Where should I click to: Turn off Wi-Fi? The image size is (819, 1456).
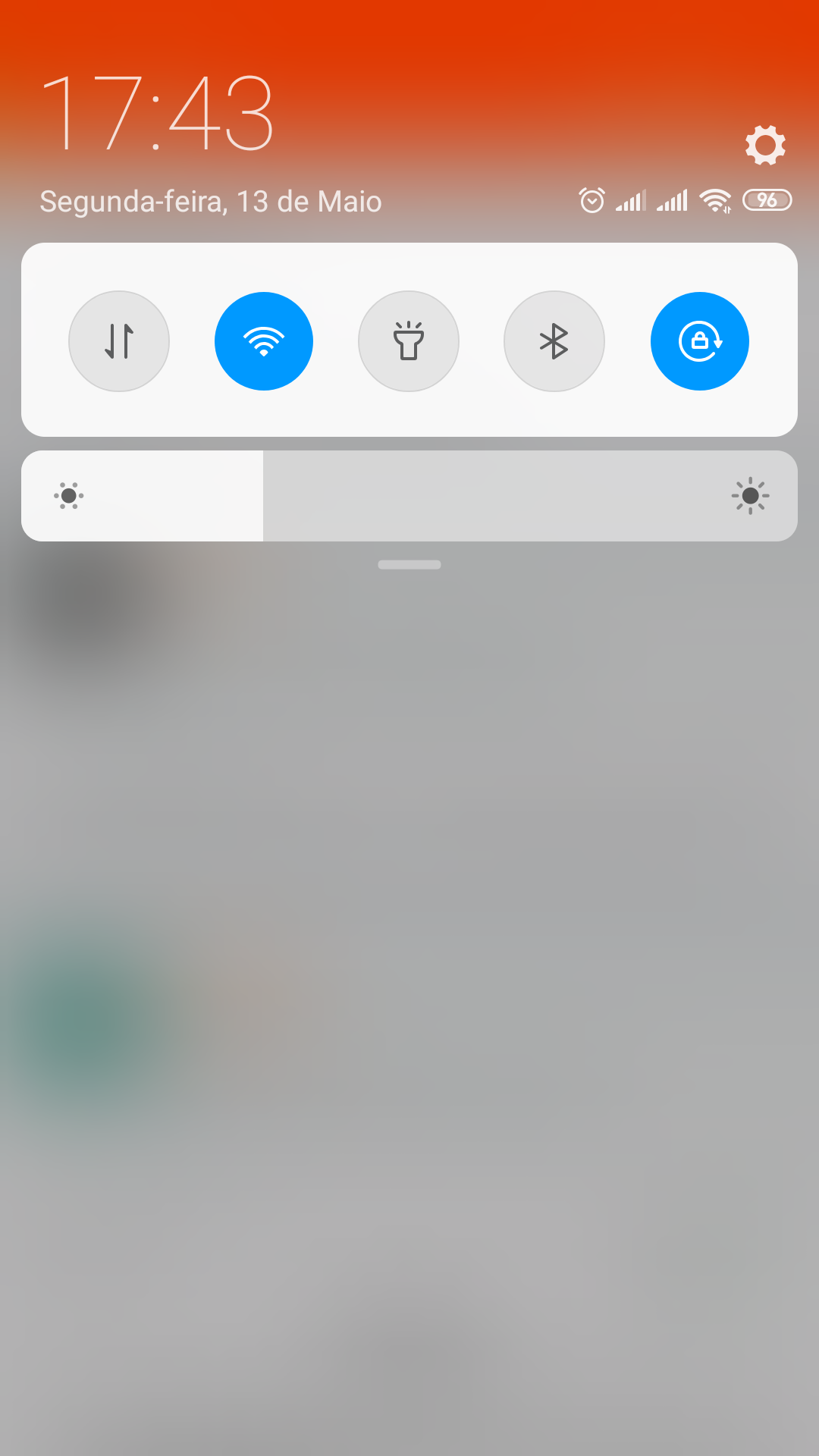pos(264,341)
